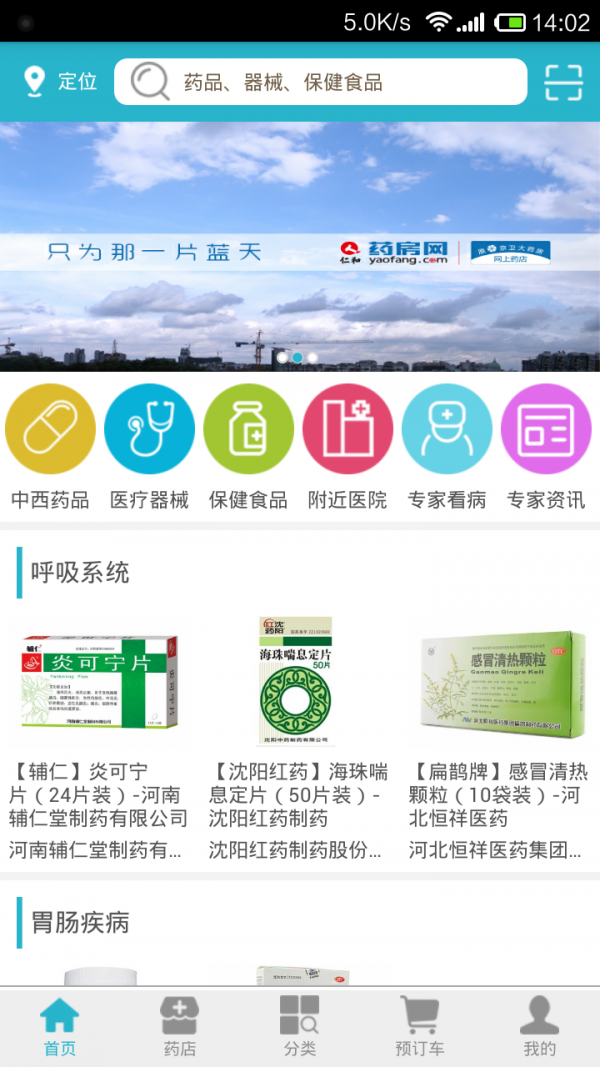The height and width of the screenshot is (1067, 600).
Task: Open the 专家资讯 section
Action: [x=546, y=447]
